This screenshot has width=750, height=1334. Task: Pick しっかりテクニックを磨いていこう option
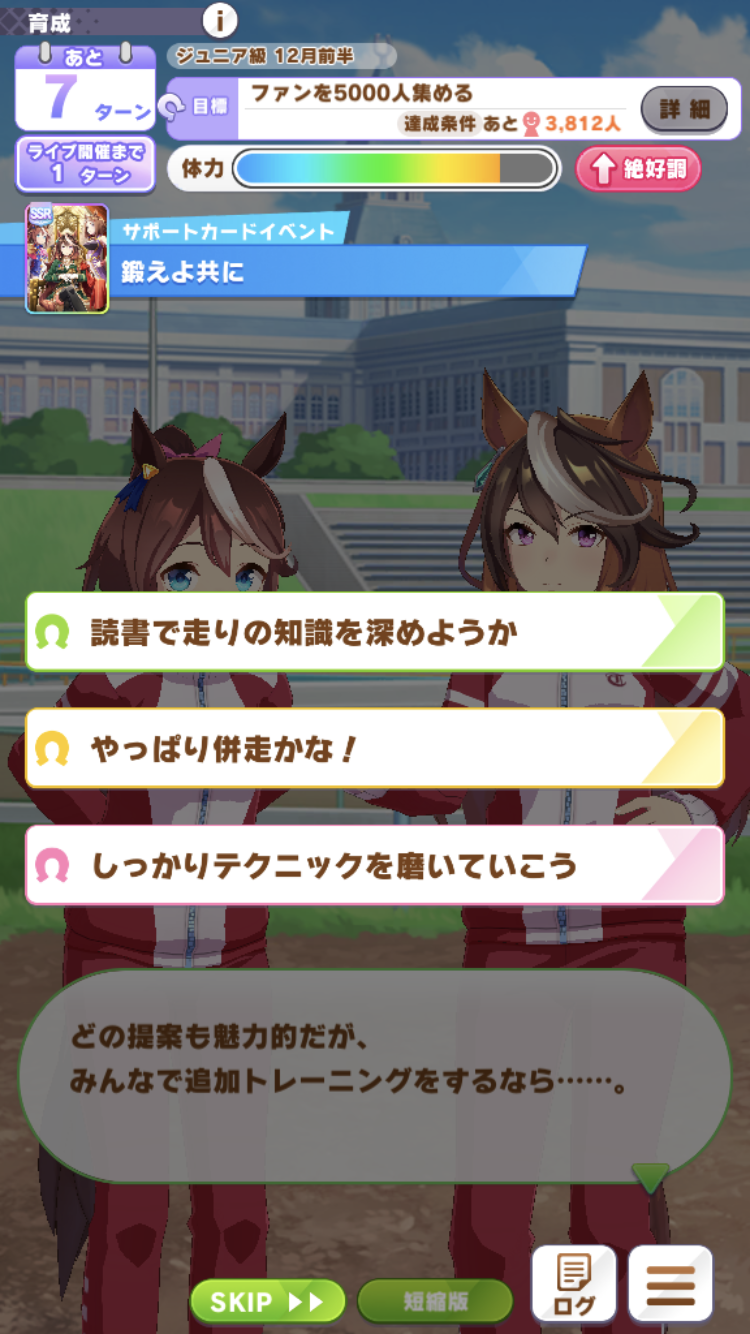pos(374,865)
